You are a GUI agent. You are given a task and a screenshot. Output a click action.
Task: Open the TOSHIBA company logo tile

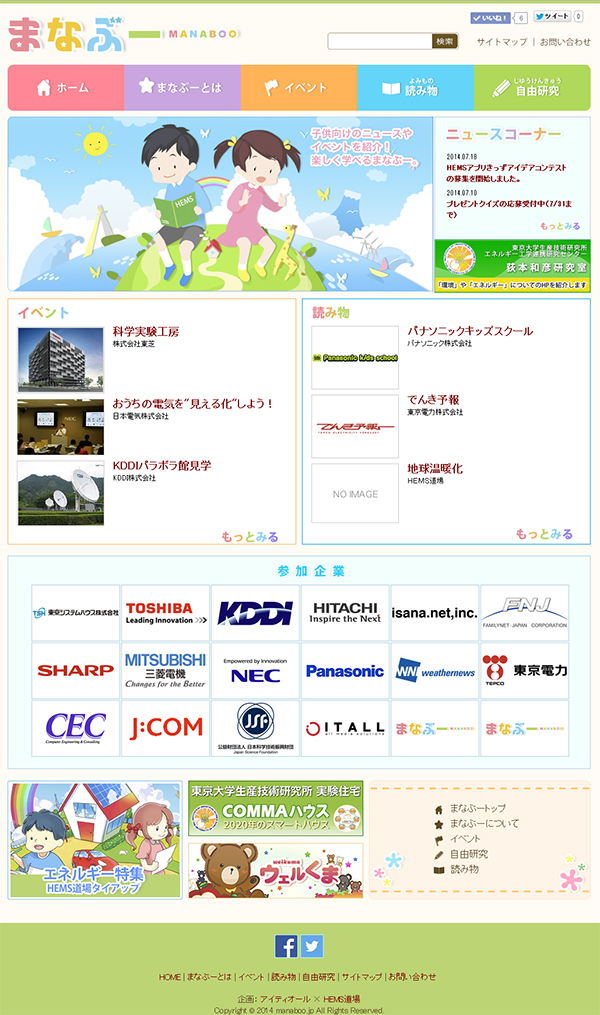point(165,613)
